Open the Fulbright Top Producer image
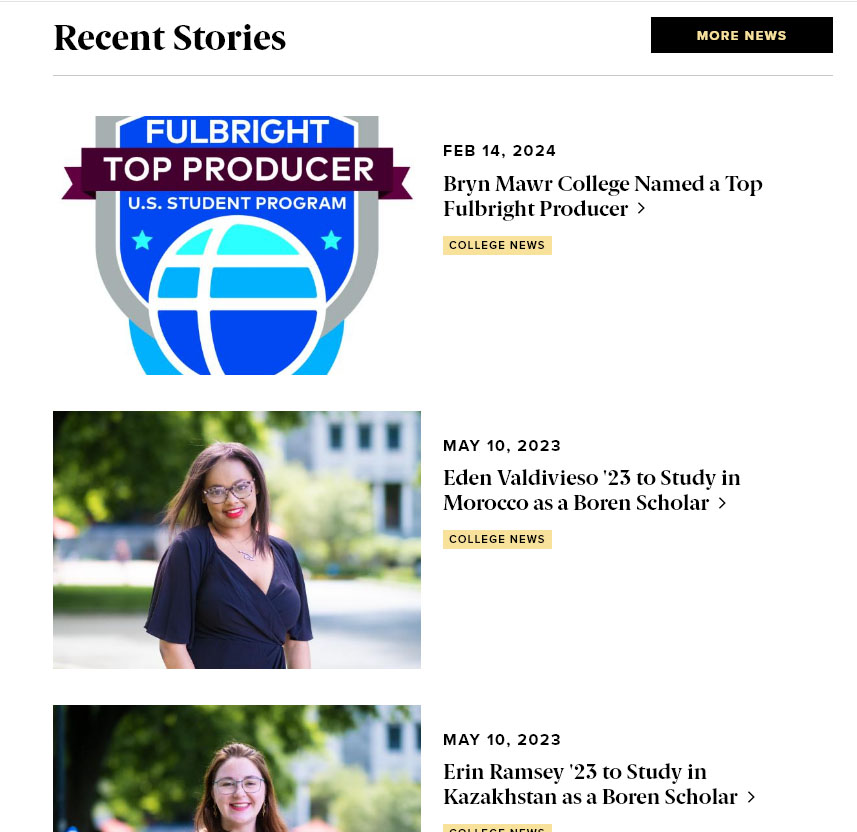The width and height of the screenshot is (857, 832). [237, 245]
